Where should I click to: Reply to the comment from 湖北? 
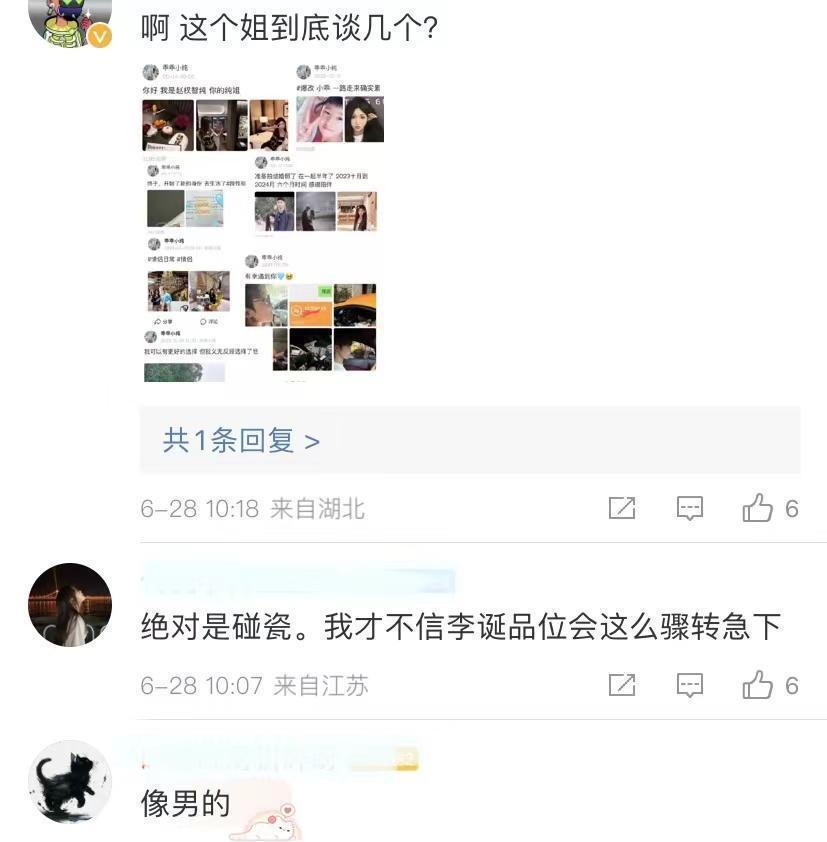(690, 508)
